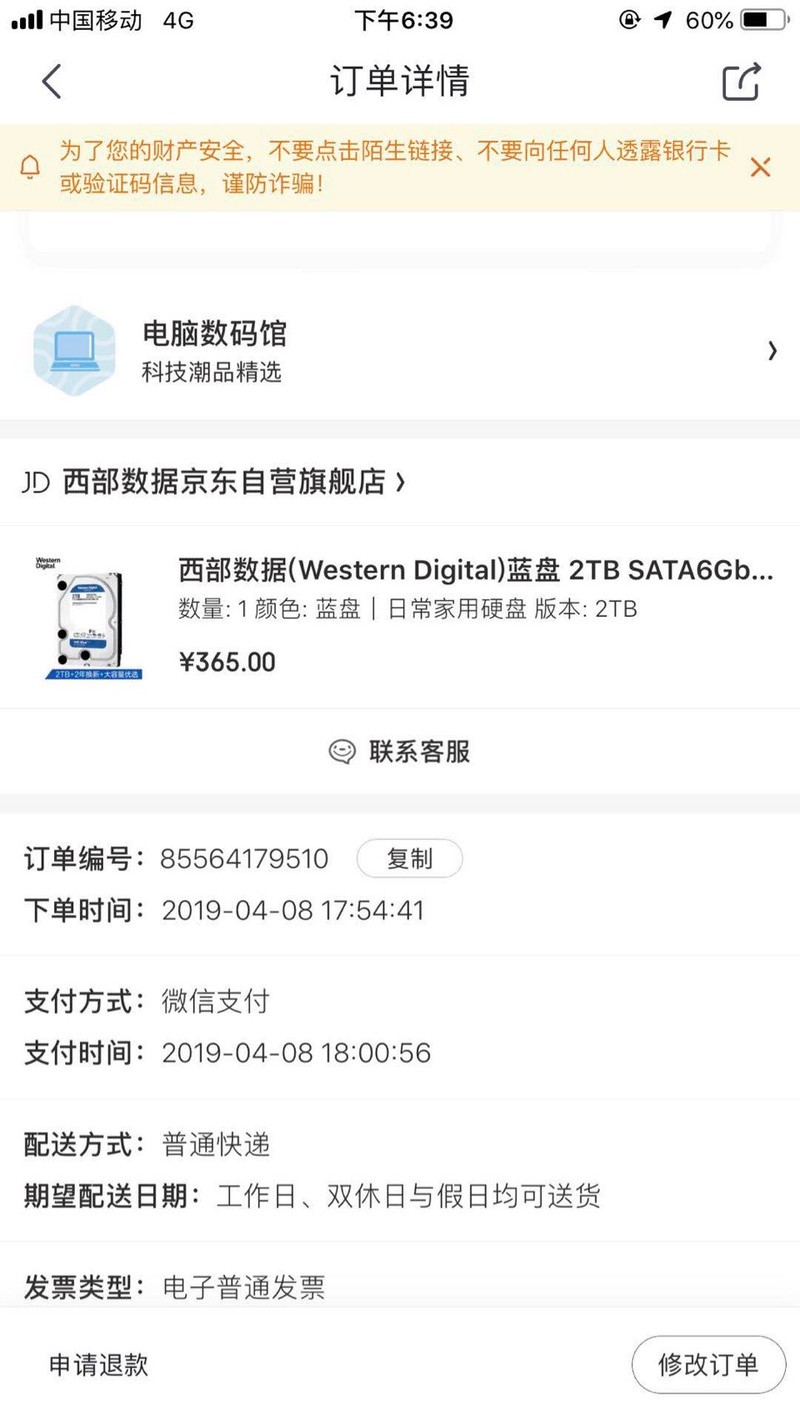Tap 修改订单 to modify the order
Image resolution: width=800 pixels, height=1423 pixels.
(708, 1365)
